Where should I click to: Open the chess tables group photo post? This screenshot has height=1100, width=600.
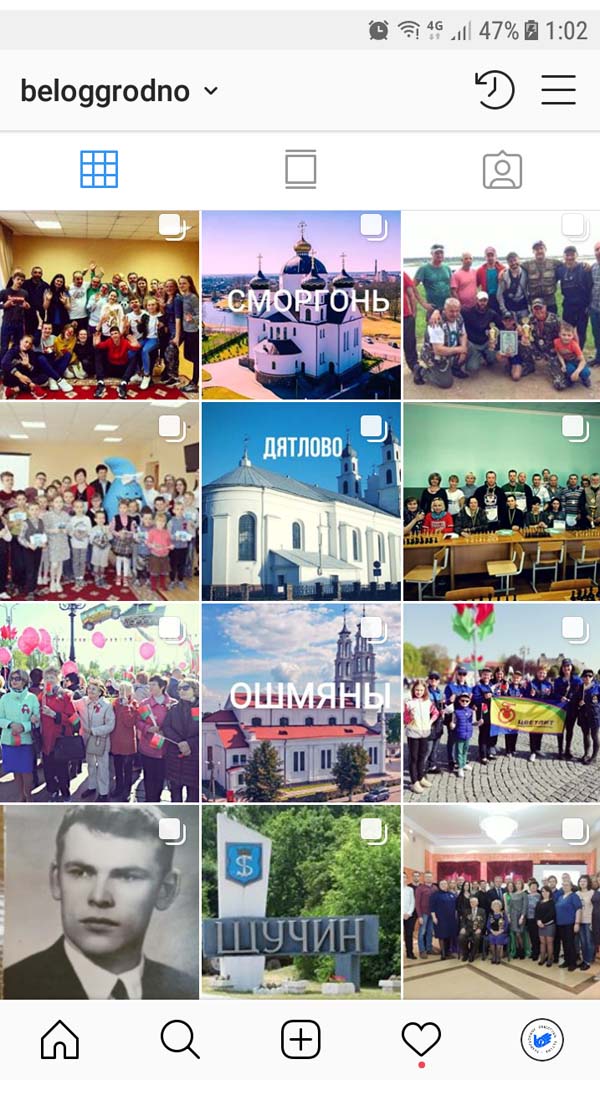(502, 502)
